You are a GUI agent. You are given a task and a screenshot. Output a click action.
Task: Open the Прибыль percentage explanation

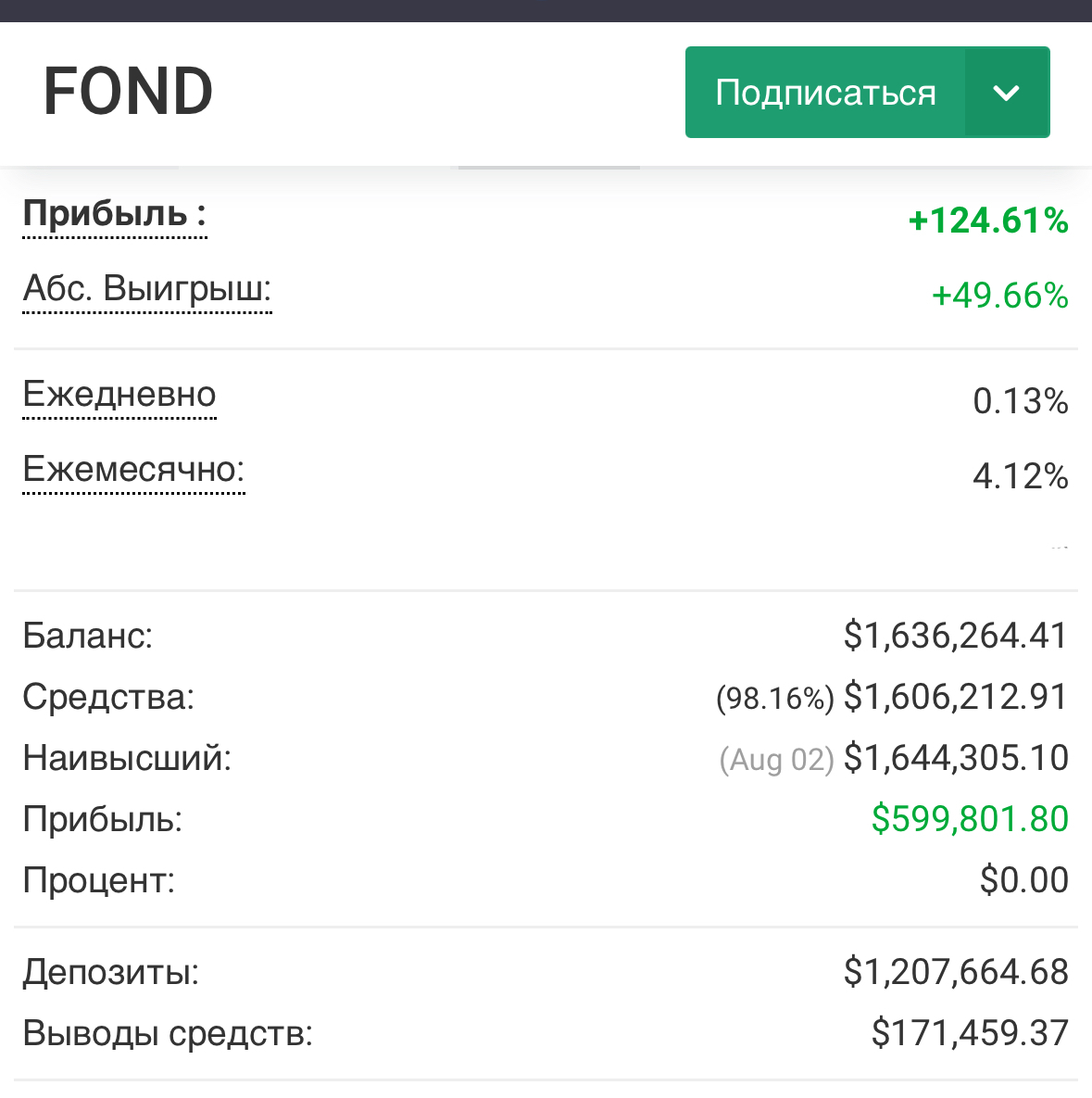[114, 215]
